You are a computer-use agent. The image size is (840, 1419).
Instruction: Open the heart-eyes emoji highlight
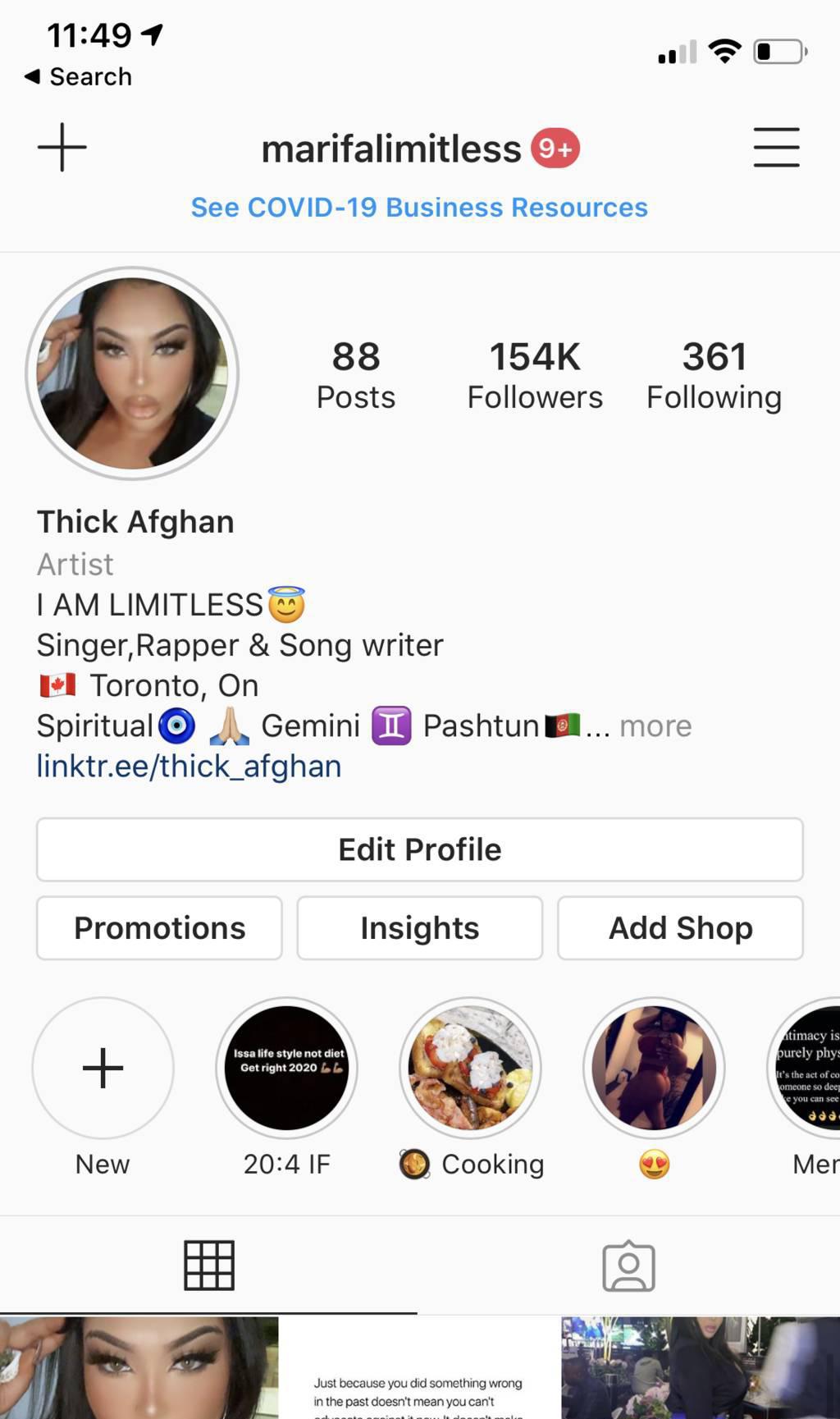(654, 1068)
